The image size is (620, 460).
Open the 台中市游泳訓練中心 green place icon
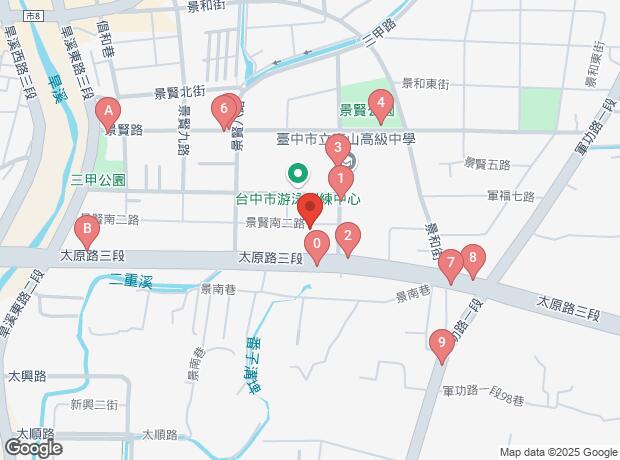click(x=297, y=172)
